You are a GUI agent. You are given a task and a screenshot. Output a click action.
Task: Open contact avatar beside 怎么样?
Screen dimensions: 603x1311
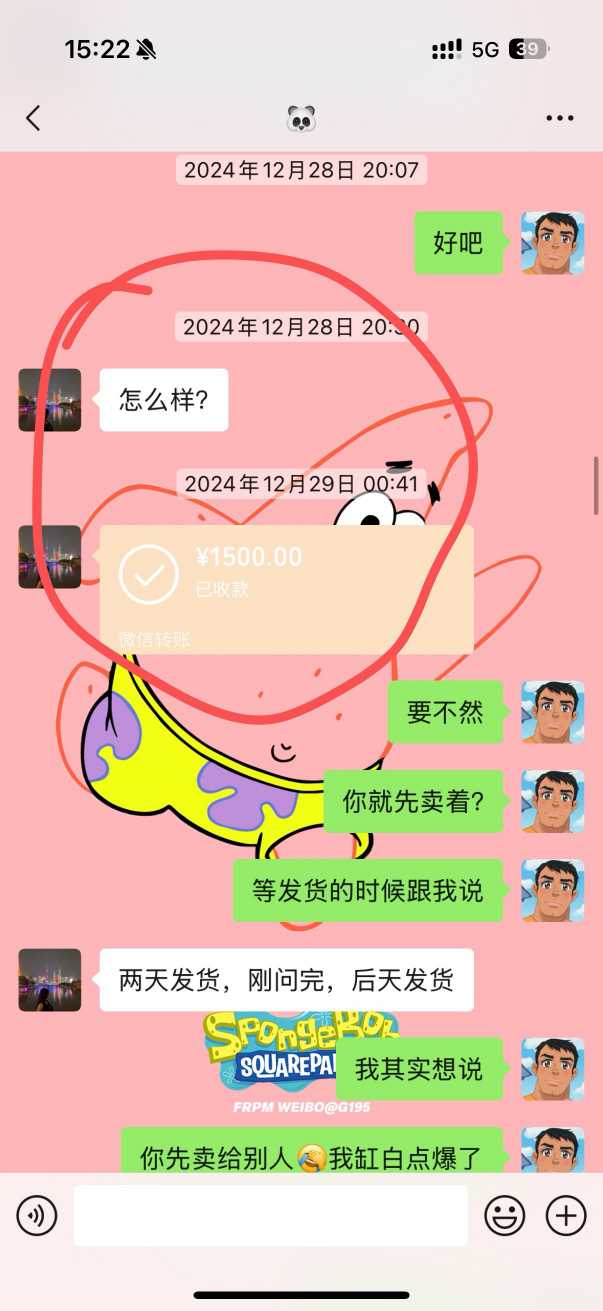click(x=50, y=400)
